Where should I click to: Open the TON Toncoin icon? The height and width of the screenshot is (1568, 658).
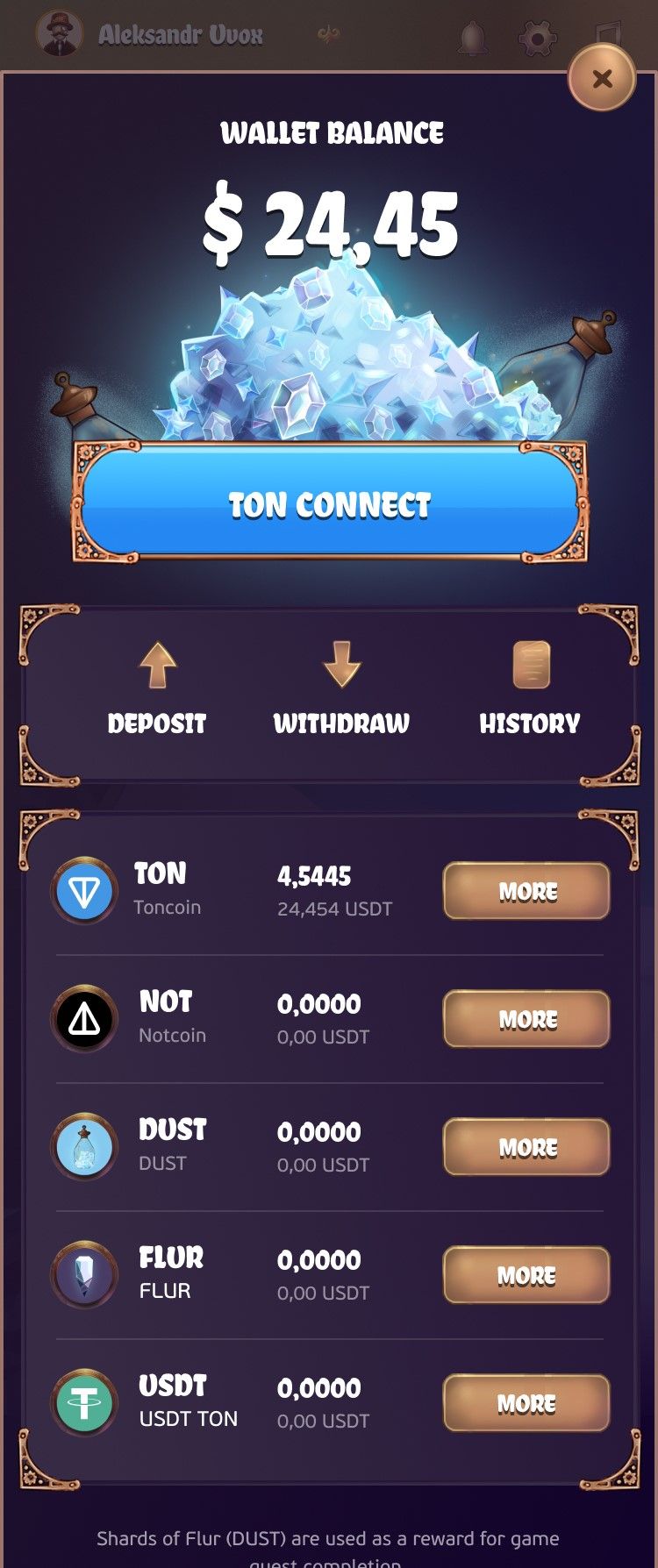coord(84,891)
